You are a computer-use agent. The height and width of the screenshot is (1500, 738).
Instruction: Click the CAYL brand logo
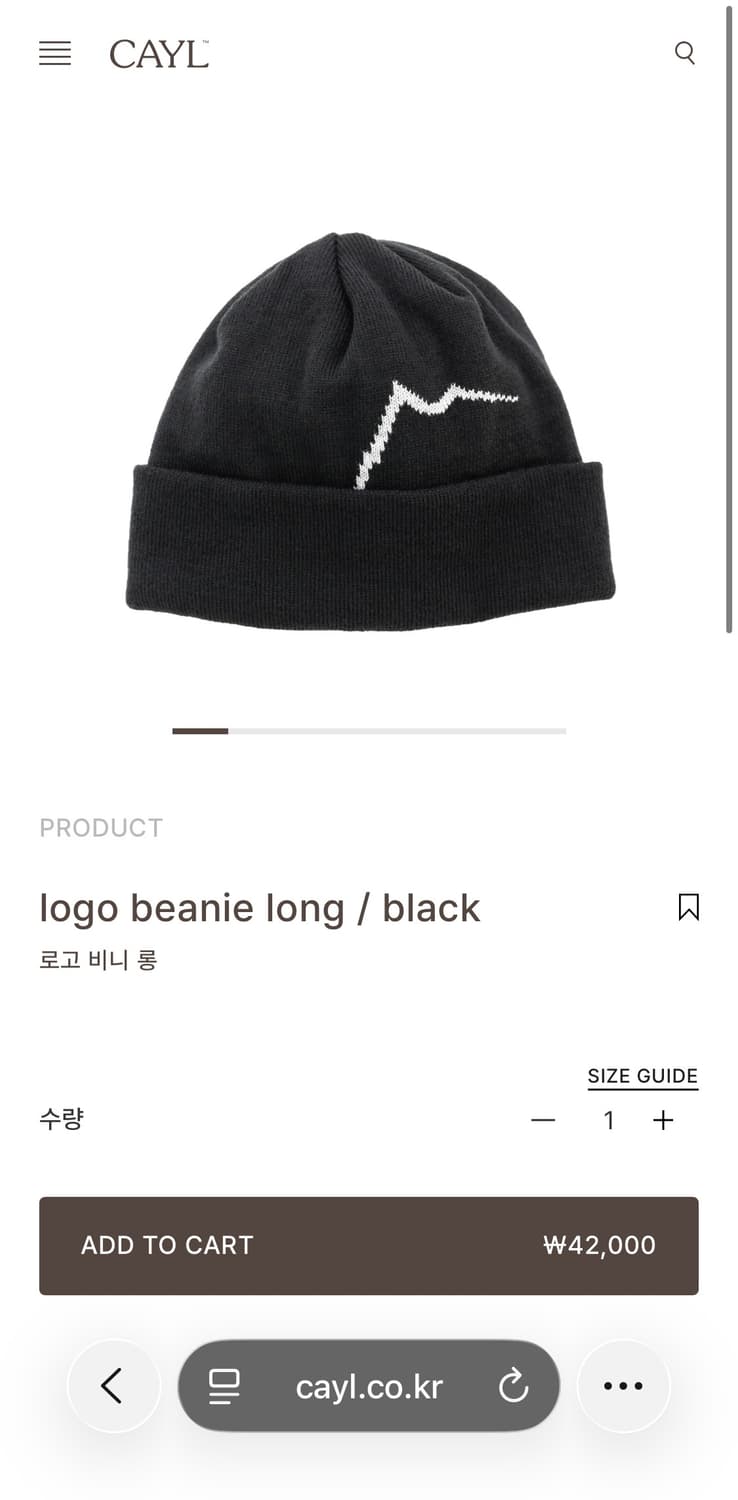(x=158, y=54)
